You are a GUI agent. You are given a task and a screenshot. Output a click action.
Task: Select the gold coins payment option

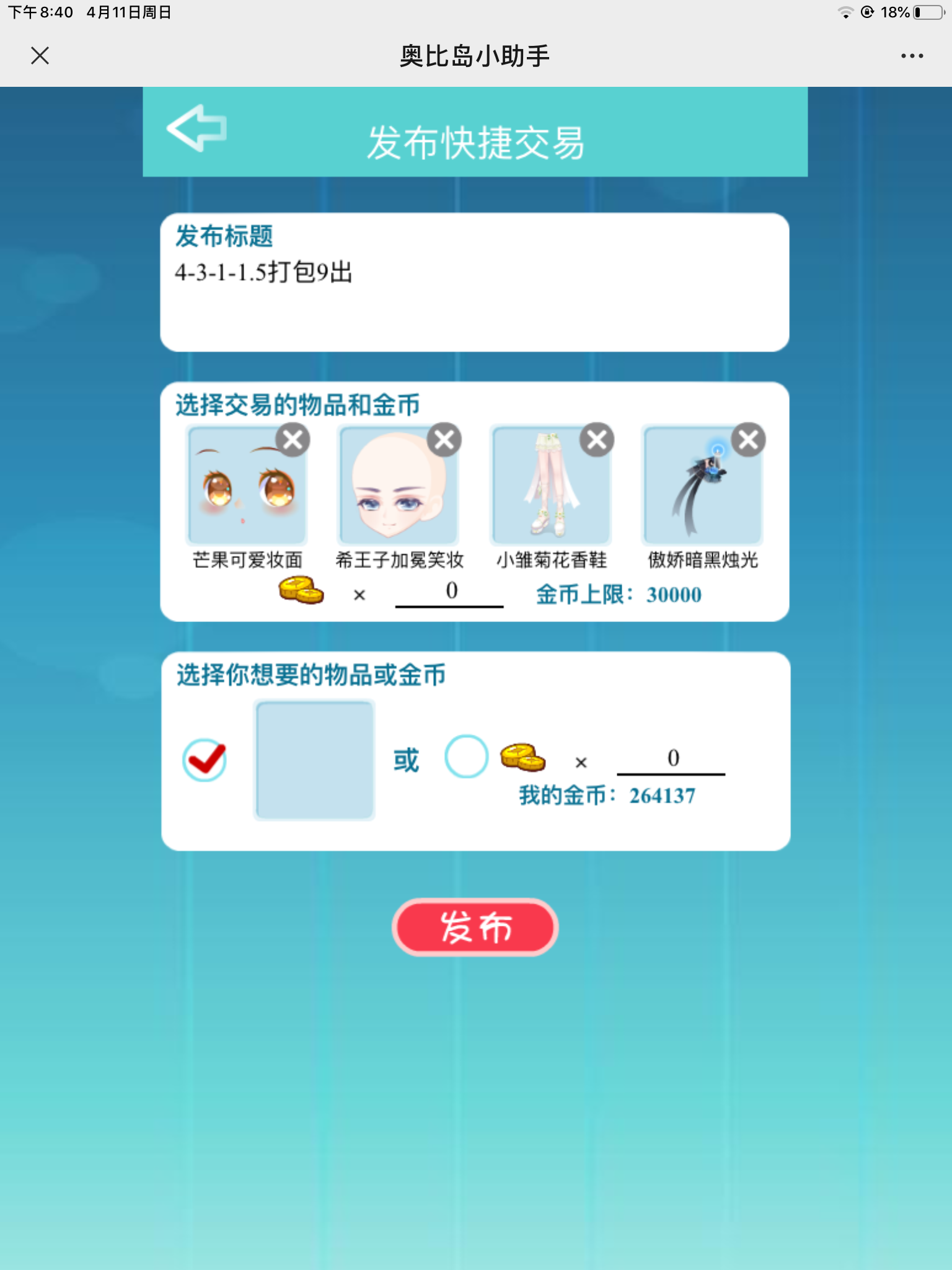click(x=466, y=757)
